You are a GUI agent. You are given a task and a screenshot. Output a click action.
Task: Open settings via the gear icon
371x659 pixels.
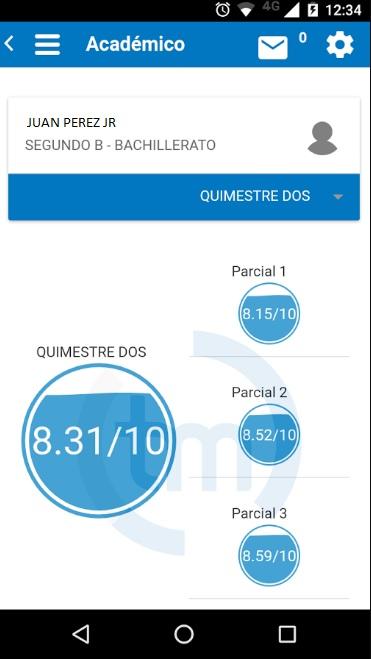(340, 45)
